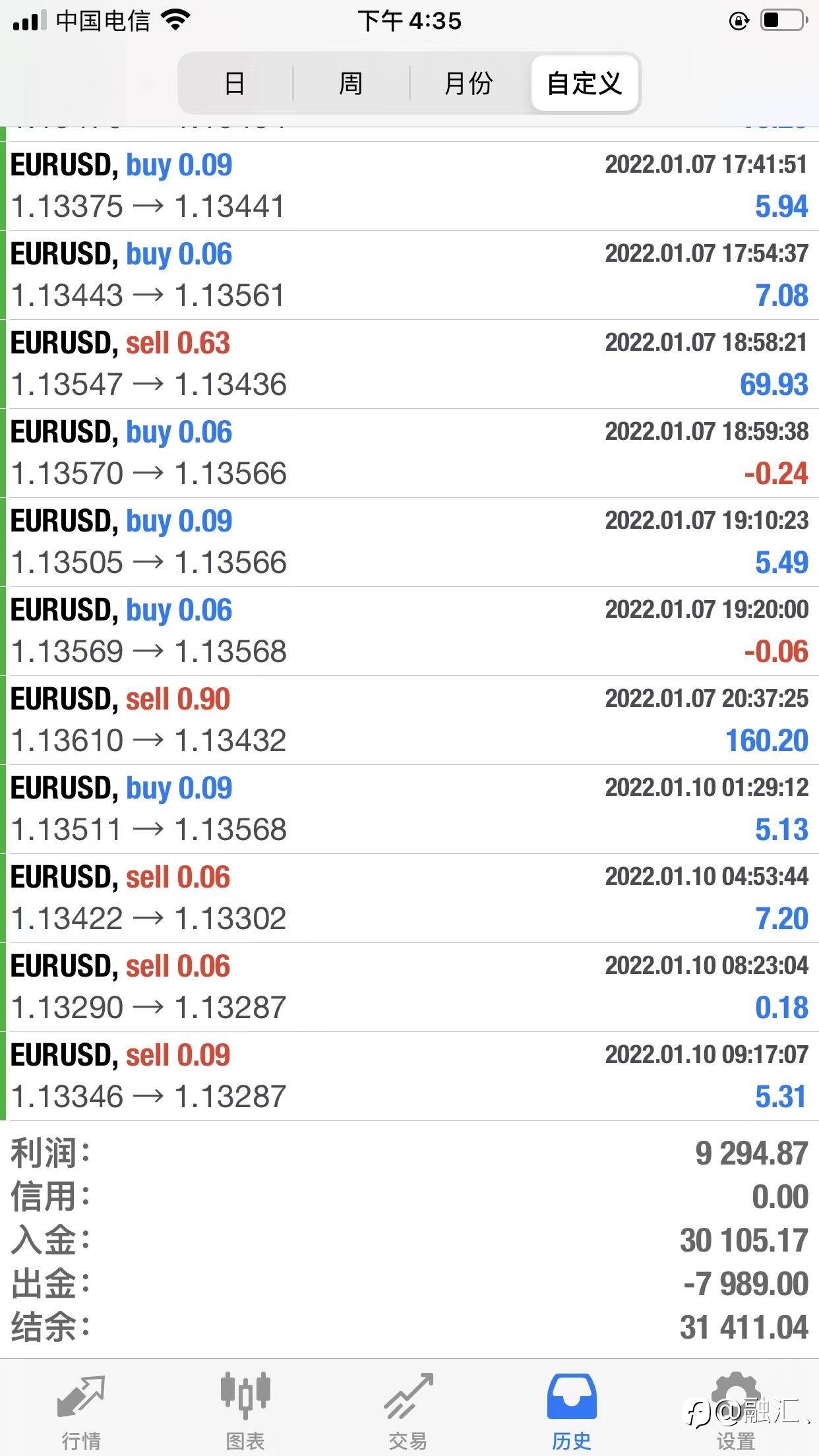The height and width of the screenshot is (1456, 819).
Task: Switch to the 月份 (Month) period tab
Action: (468, 84)
